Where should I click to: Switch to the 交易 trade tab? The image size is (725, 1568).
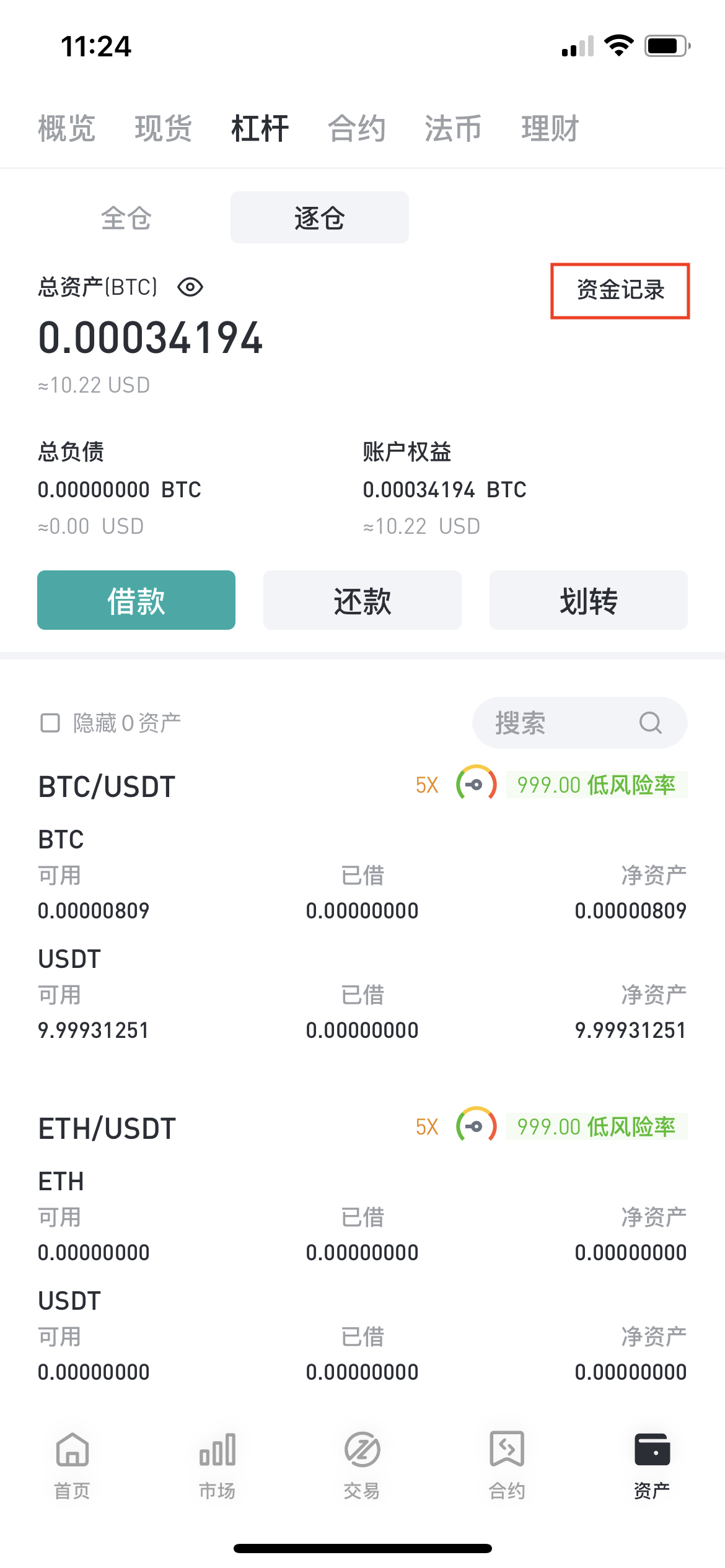point(362,1465)
